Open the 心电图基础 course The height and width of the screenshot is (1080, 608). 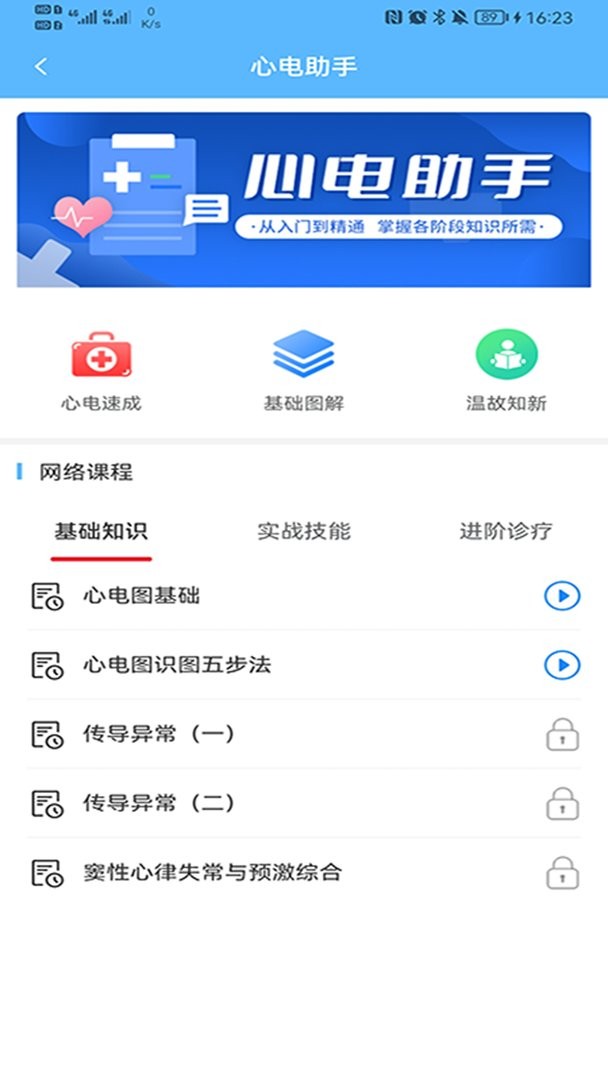coord(141,596)
